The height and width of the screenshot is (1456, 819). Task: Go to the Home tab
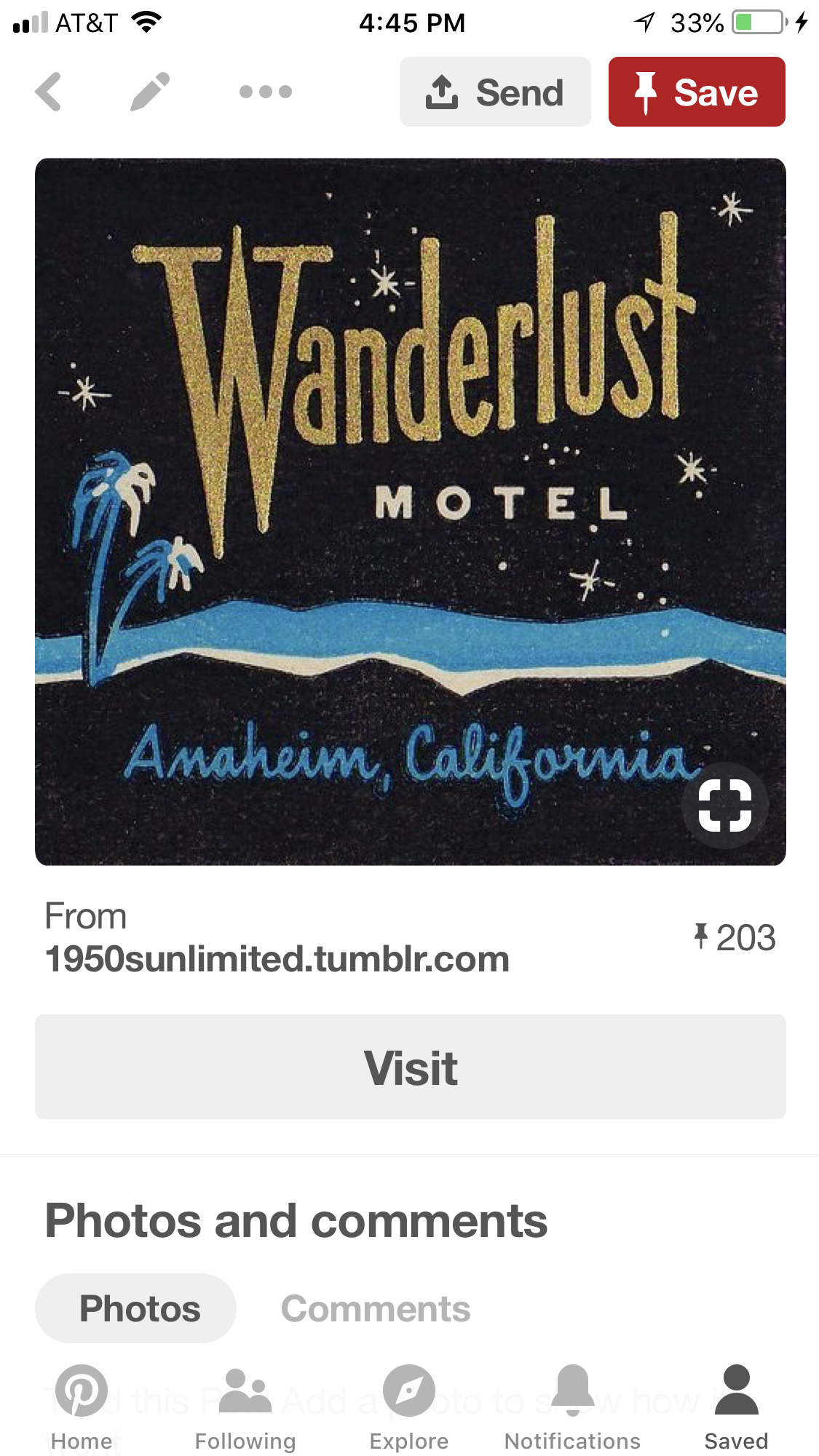coord(82,1408)
